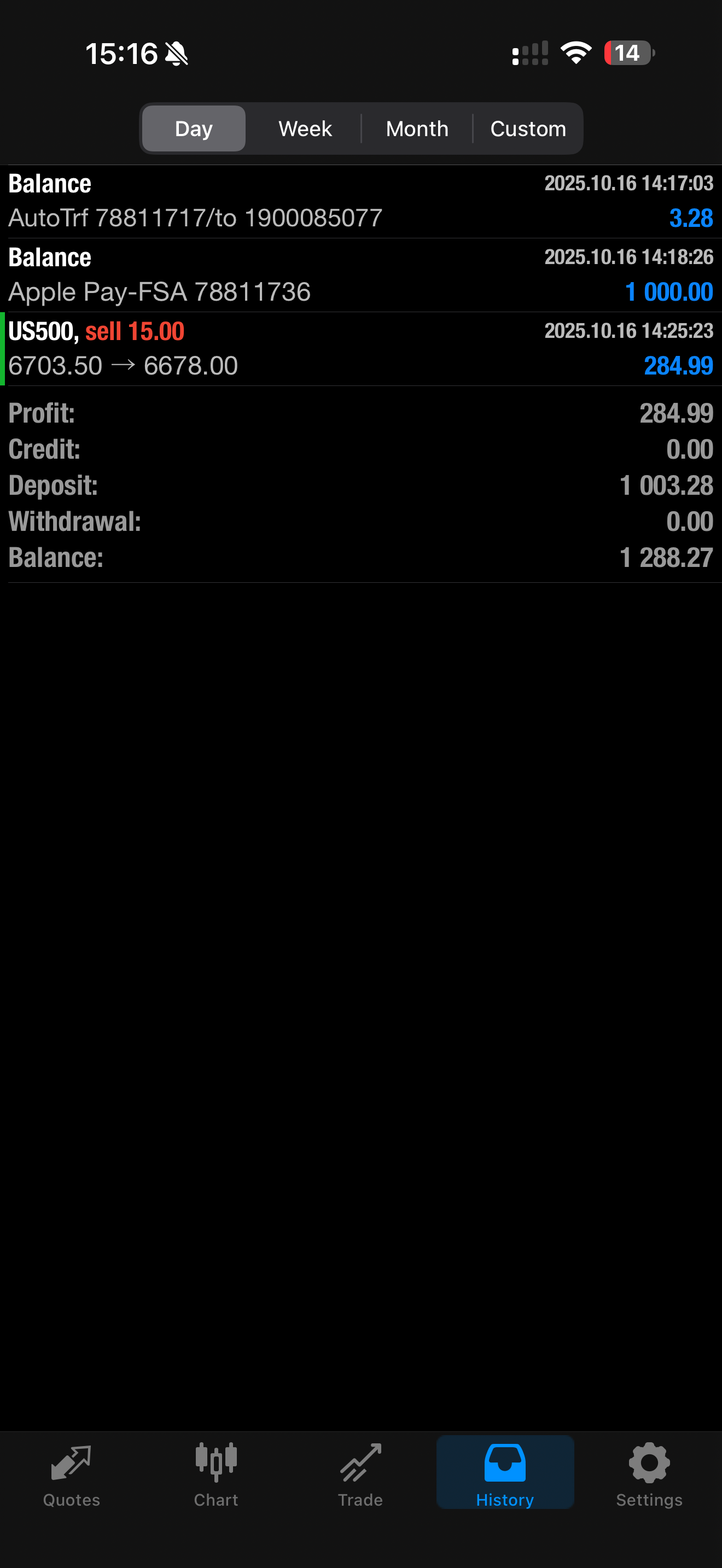
Task: Tap the Wi-Fi status icon
Action: pos(575,53)
